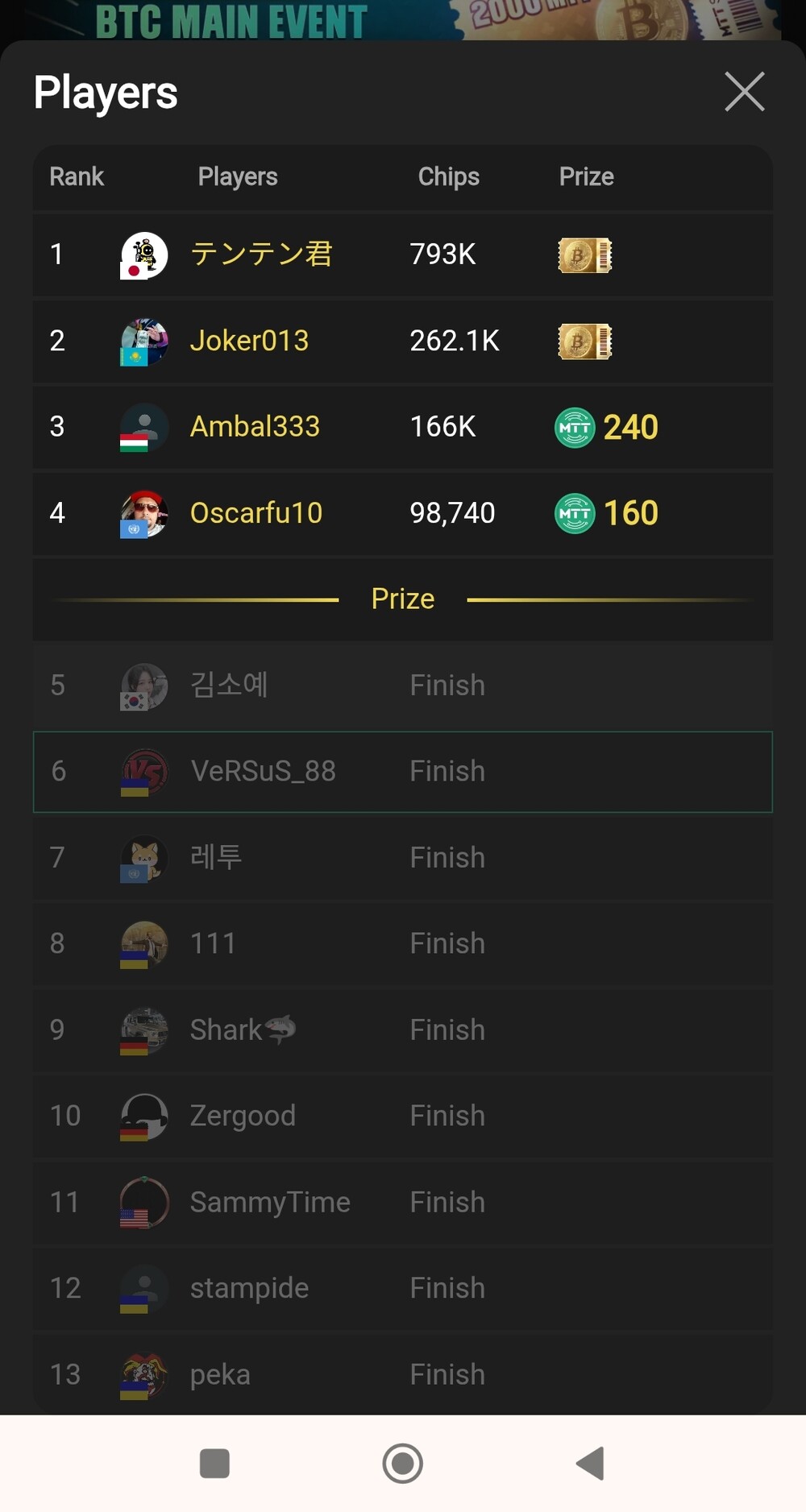Open SammyTime's player row
The height and width of the screenshot is (1512, 806).
pyautogui.click(x=403, y=1203)
